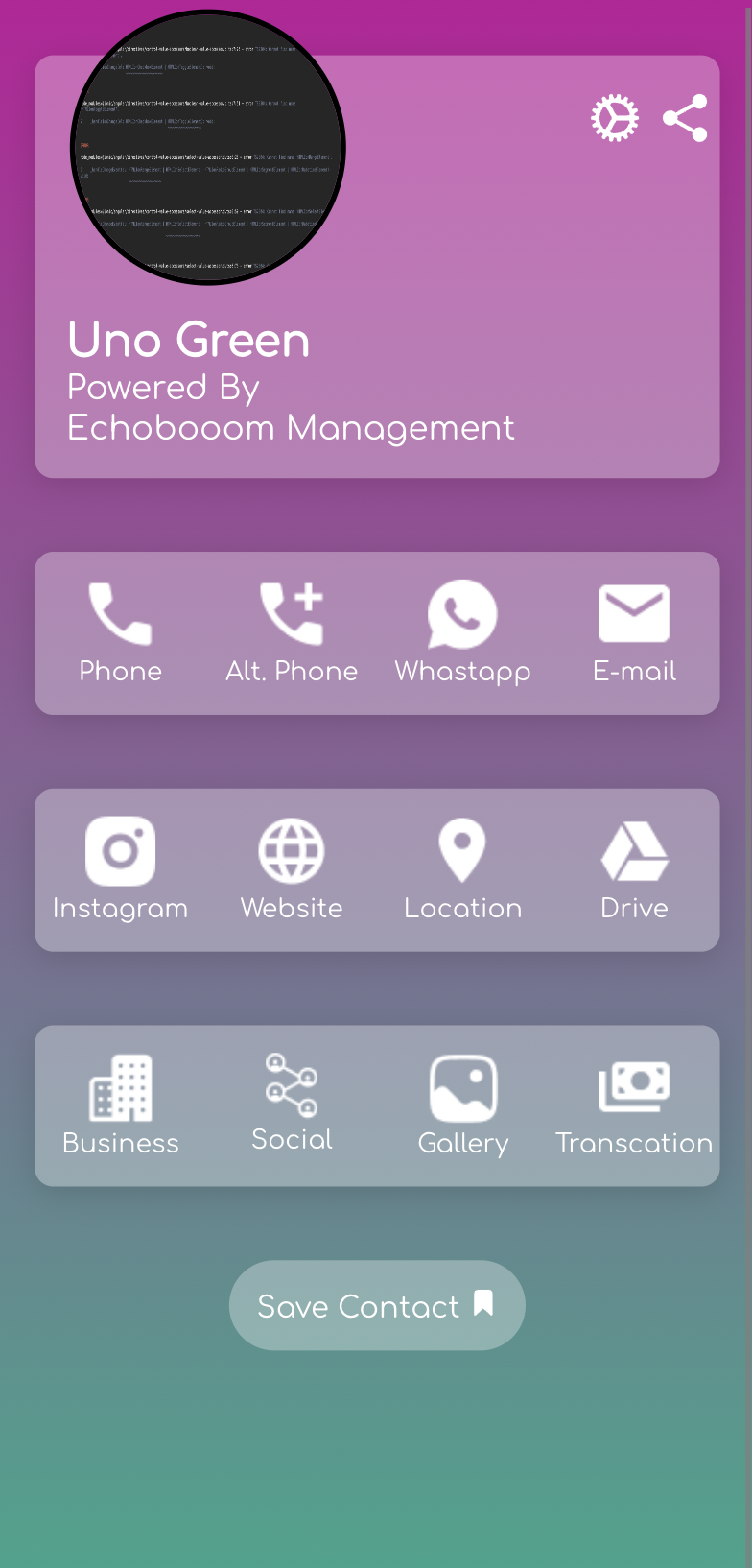The width and height of the screenshot is (752, 1568).
Task: Call the Phone number
Action: point(121,633)
